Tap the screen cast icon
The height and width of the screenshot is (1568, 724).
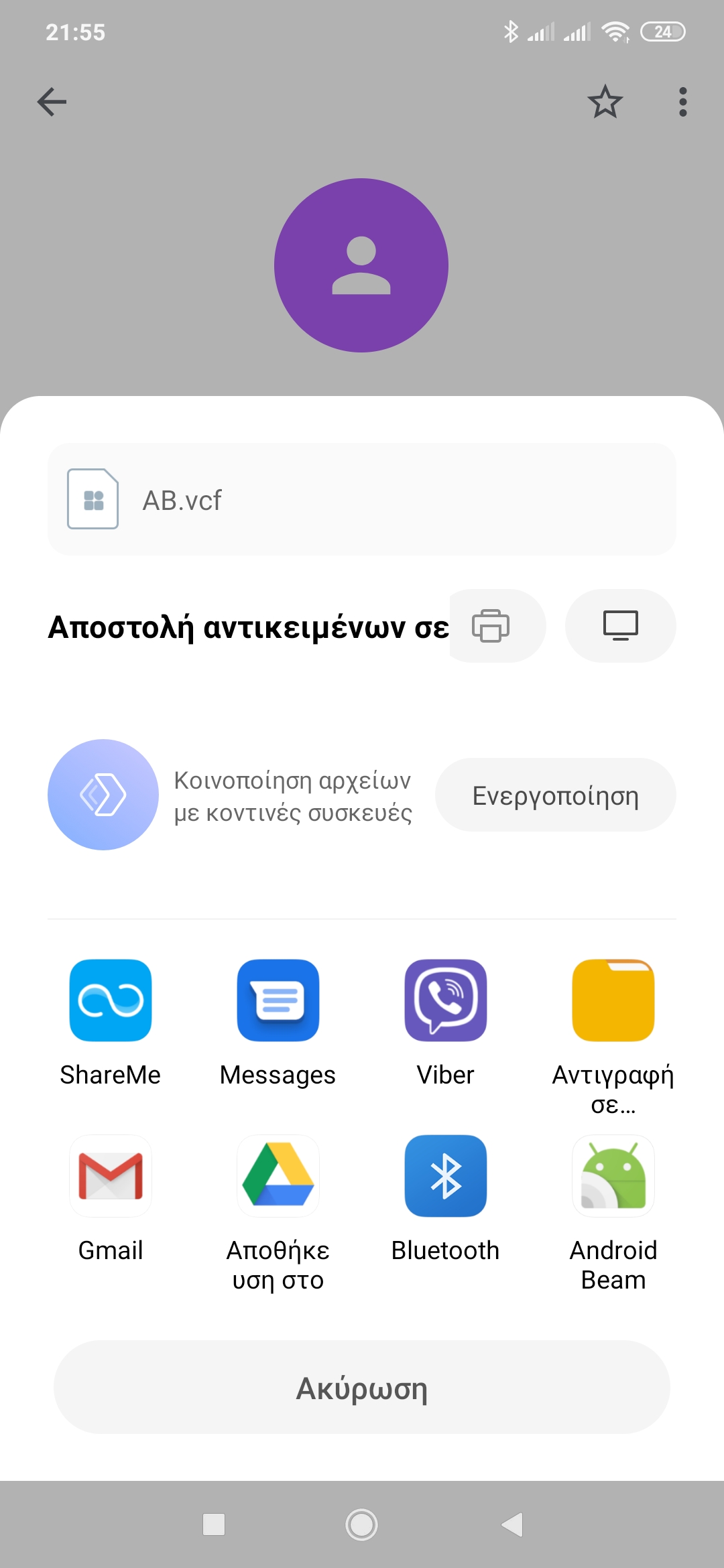(620, 626)
